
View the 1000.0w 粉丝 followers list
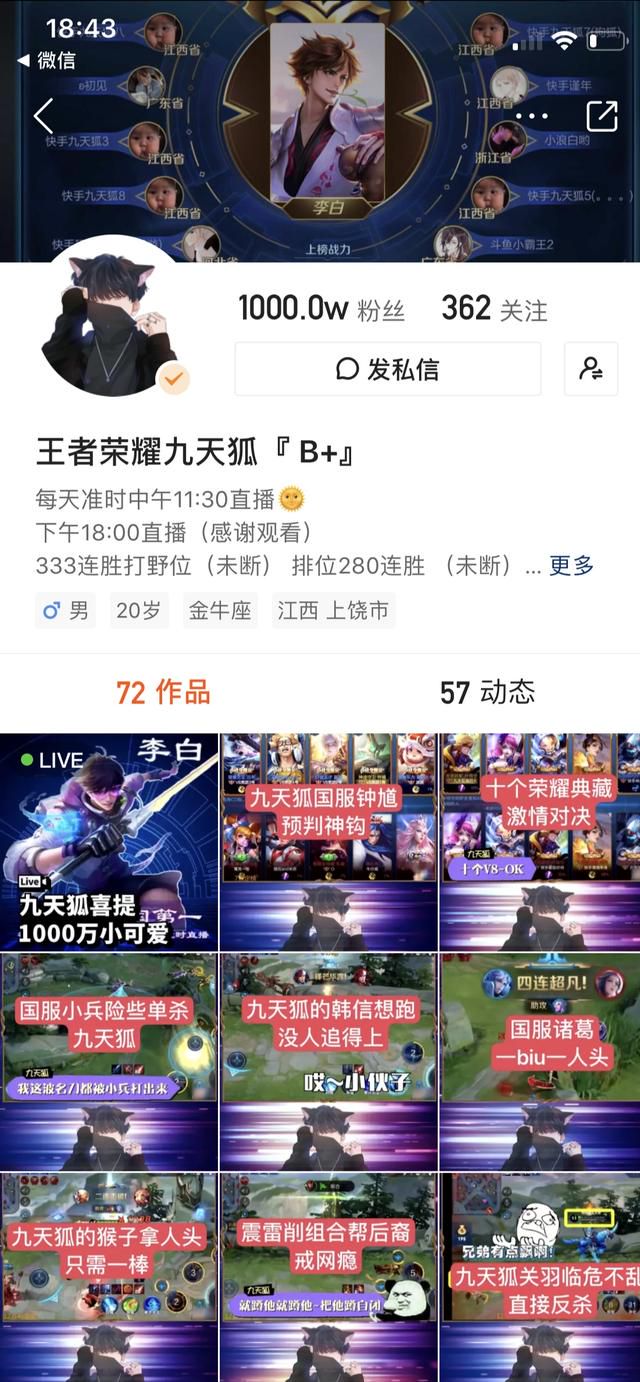click(x=321, y=309)
